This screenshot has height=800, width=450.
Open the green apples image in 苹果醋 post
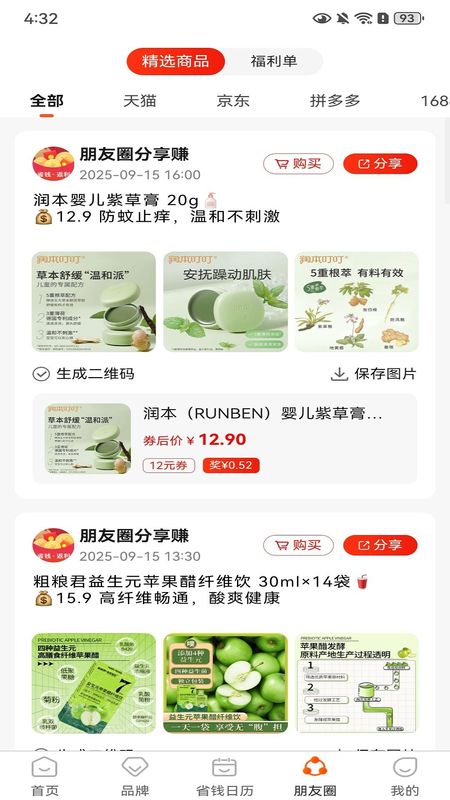(x=226, y=683)
